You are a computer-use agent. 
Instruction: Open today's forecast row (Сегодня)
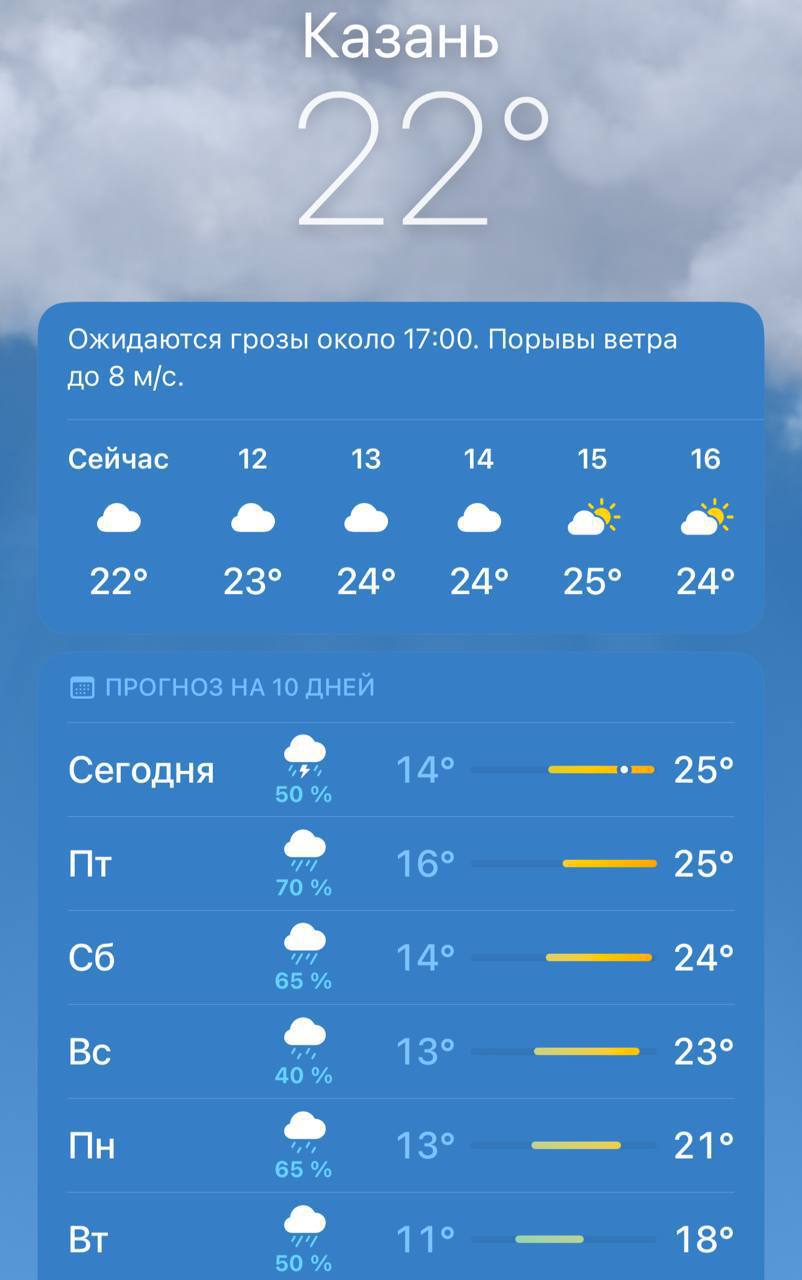400,770
